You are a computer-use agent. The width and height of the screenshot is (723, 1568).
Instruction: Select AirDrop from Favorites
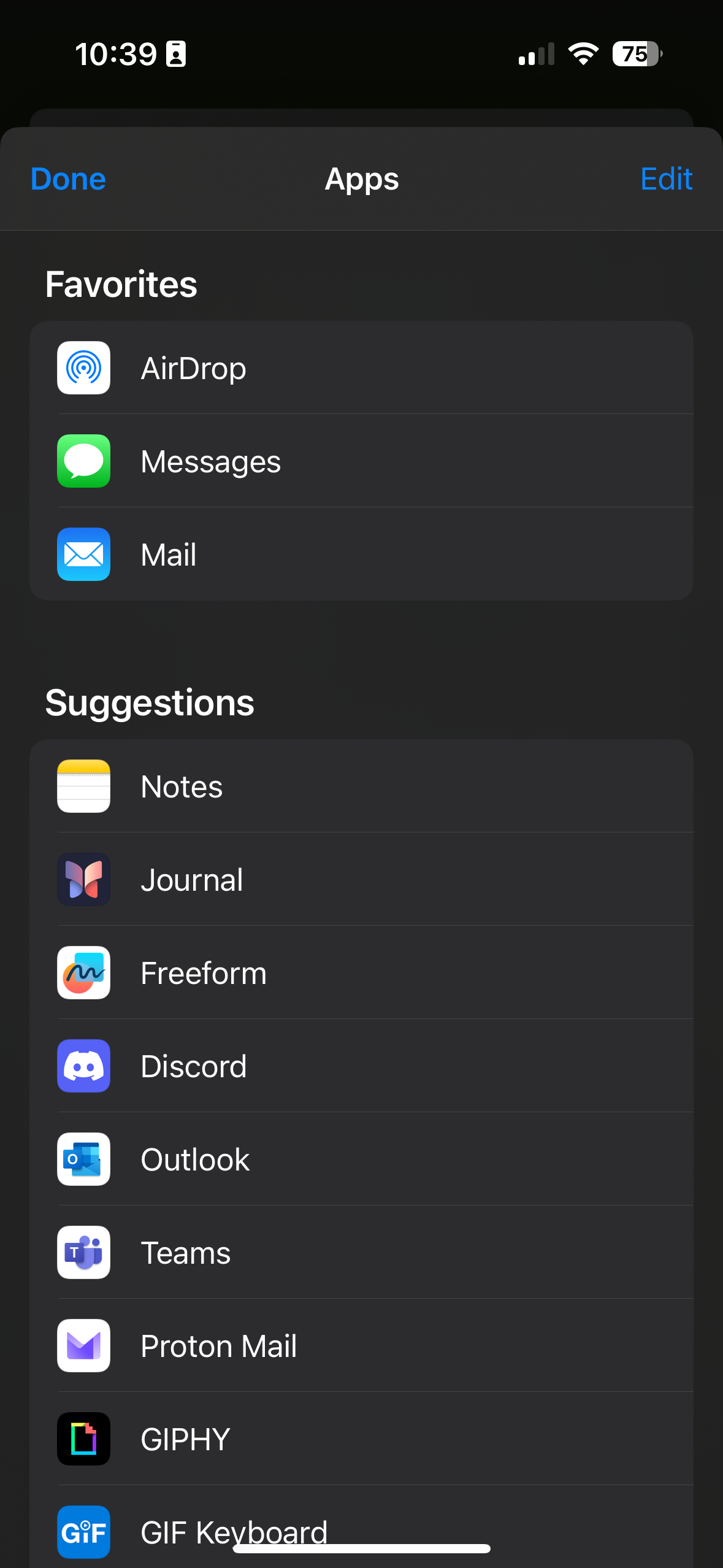click(361, 368)
